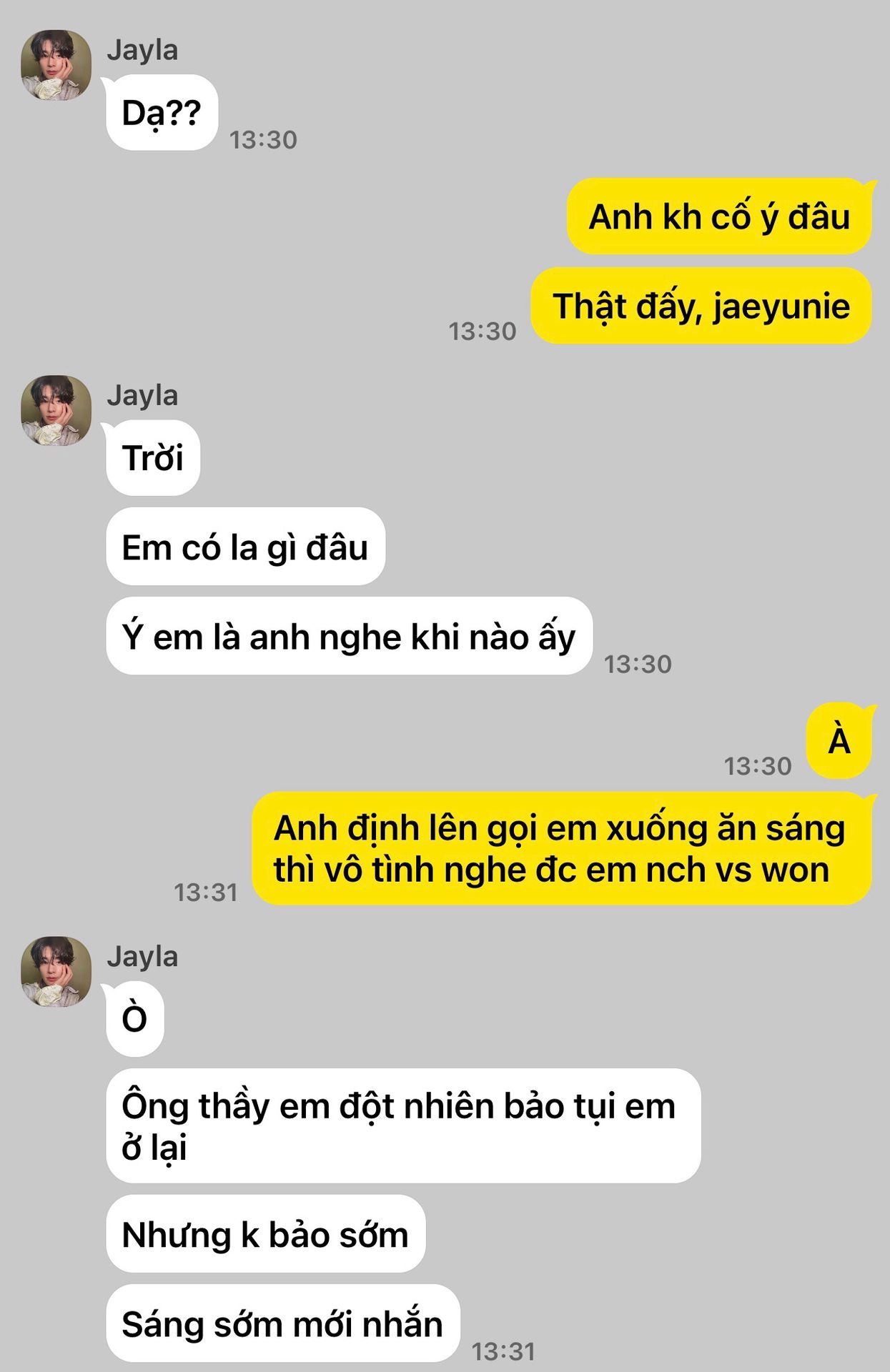Open Jayla's avatar beside the 'Dạ??' message

coord(56,65)
